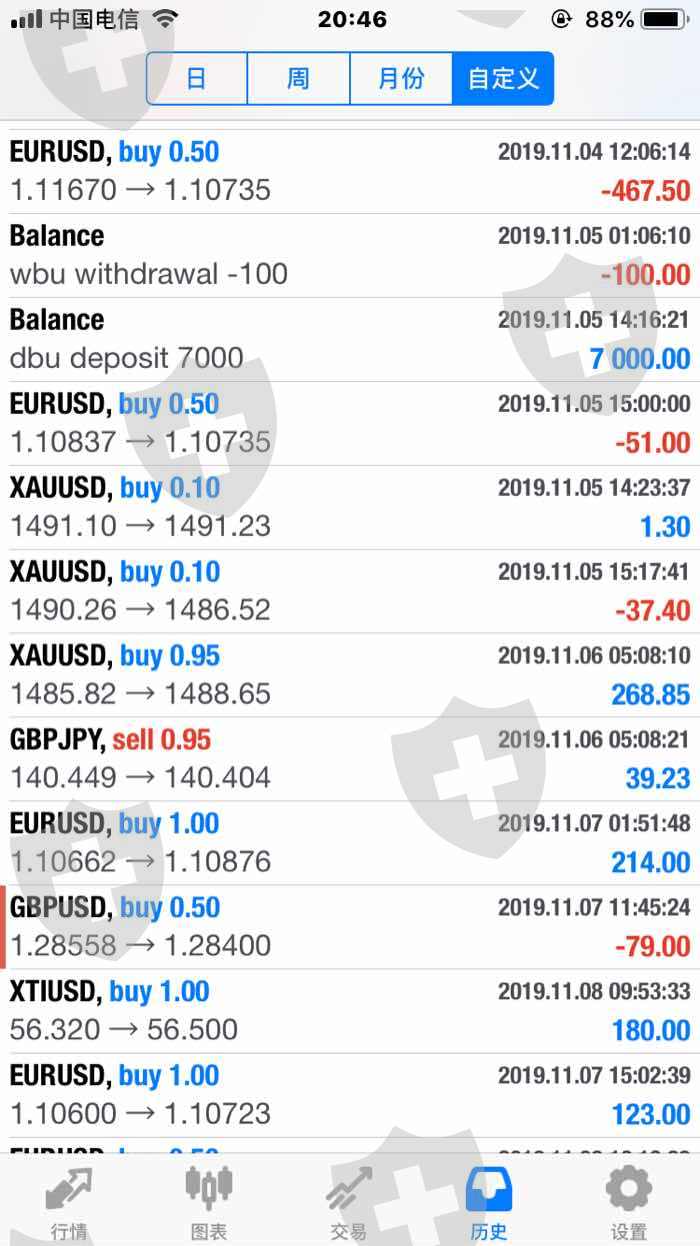This screenshot has width=700, height=1246.
Task: View the dbu deposit 7000 balance entry
Action: (x=350, y=339)
